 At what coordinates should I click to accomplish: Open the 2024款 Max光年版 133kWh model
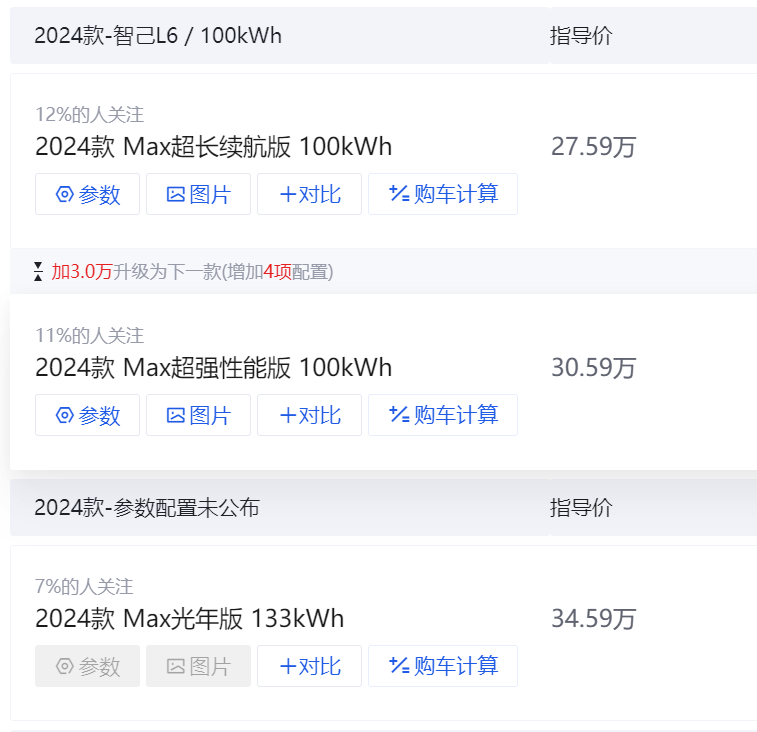click(x=189, y=619)
